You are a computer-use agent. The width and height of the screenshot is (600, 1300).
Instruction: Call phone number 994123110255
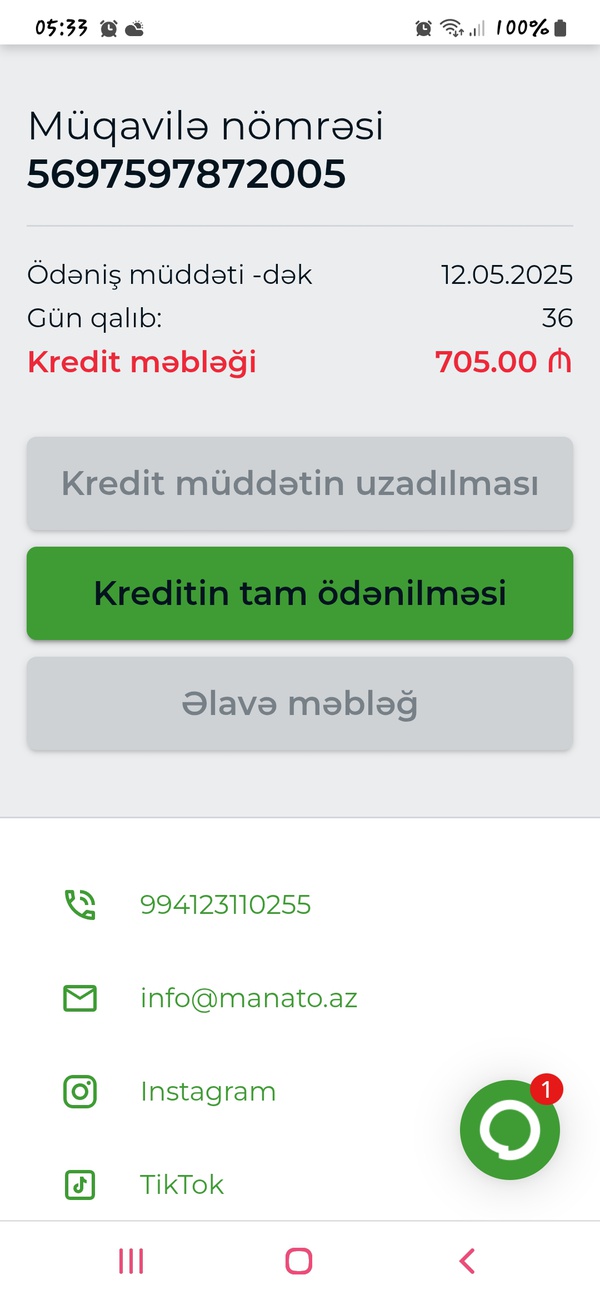click(x=225, y=905)
